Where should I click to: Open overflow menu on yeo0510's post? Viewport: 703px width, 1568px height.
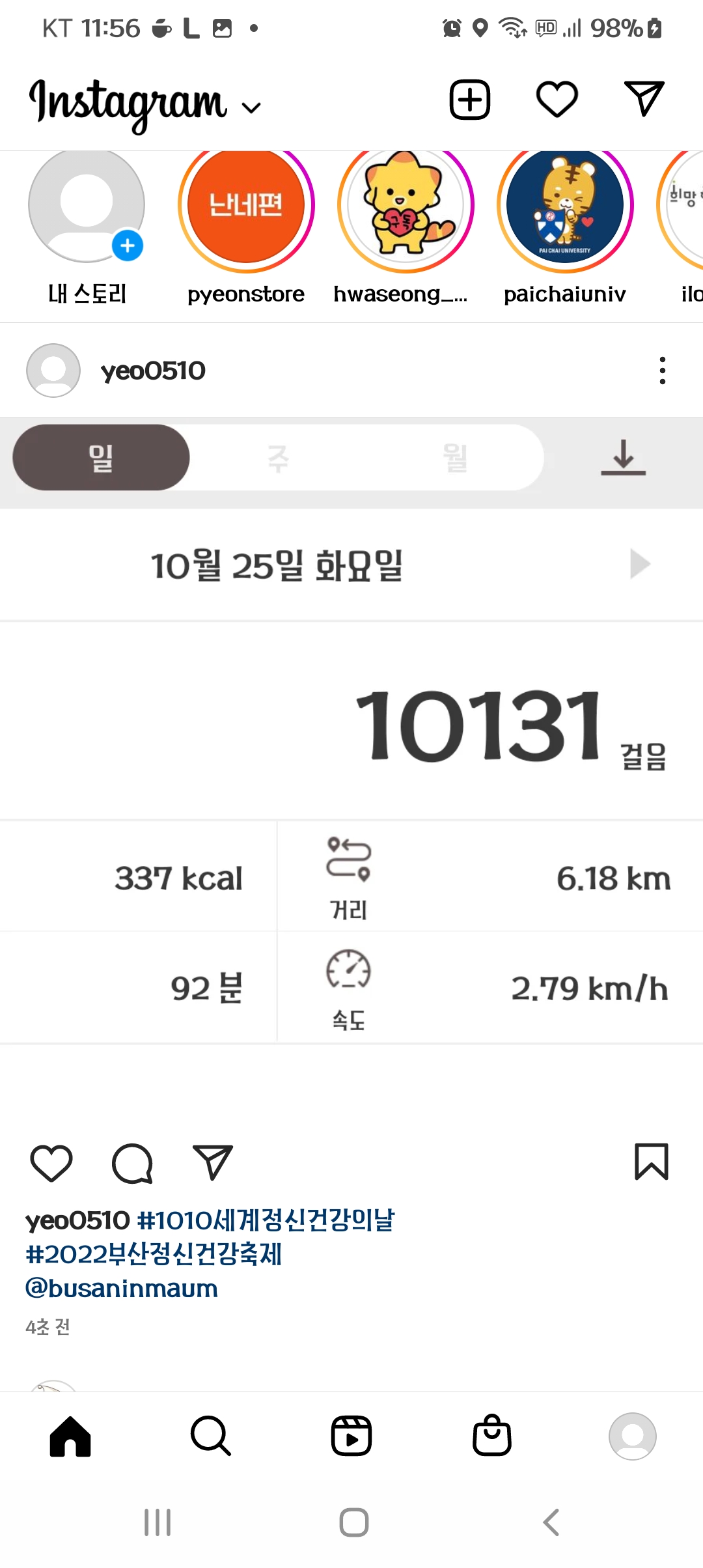[x=662, y=371]
